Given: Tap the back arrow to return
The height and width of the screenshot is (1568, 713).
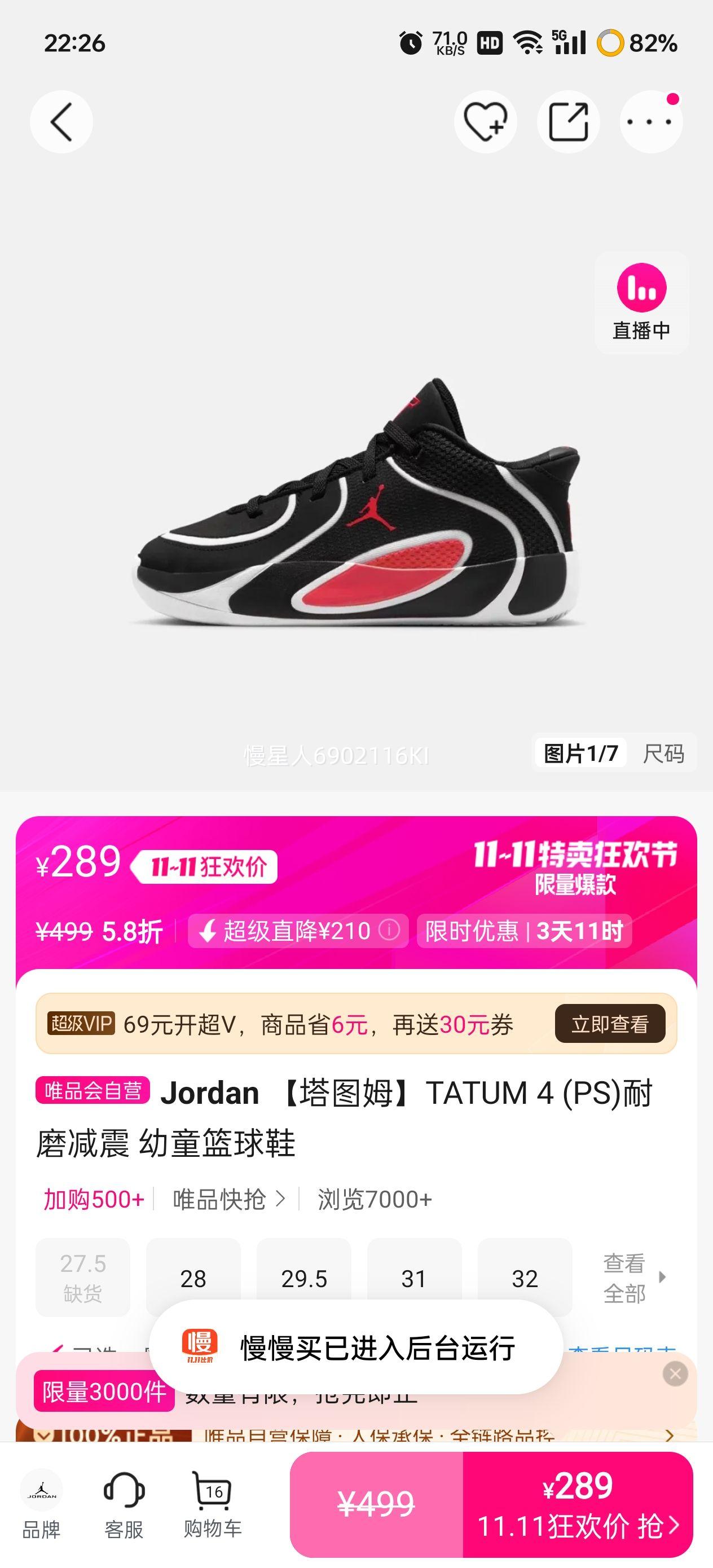Looking at the screenshot, I should (61, 121).
